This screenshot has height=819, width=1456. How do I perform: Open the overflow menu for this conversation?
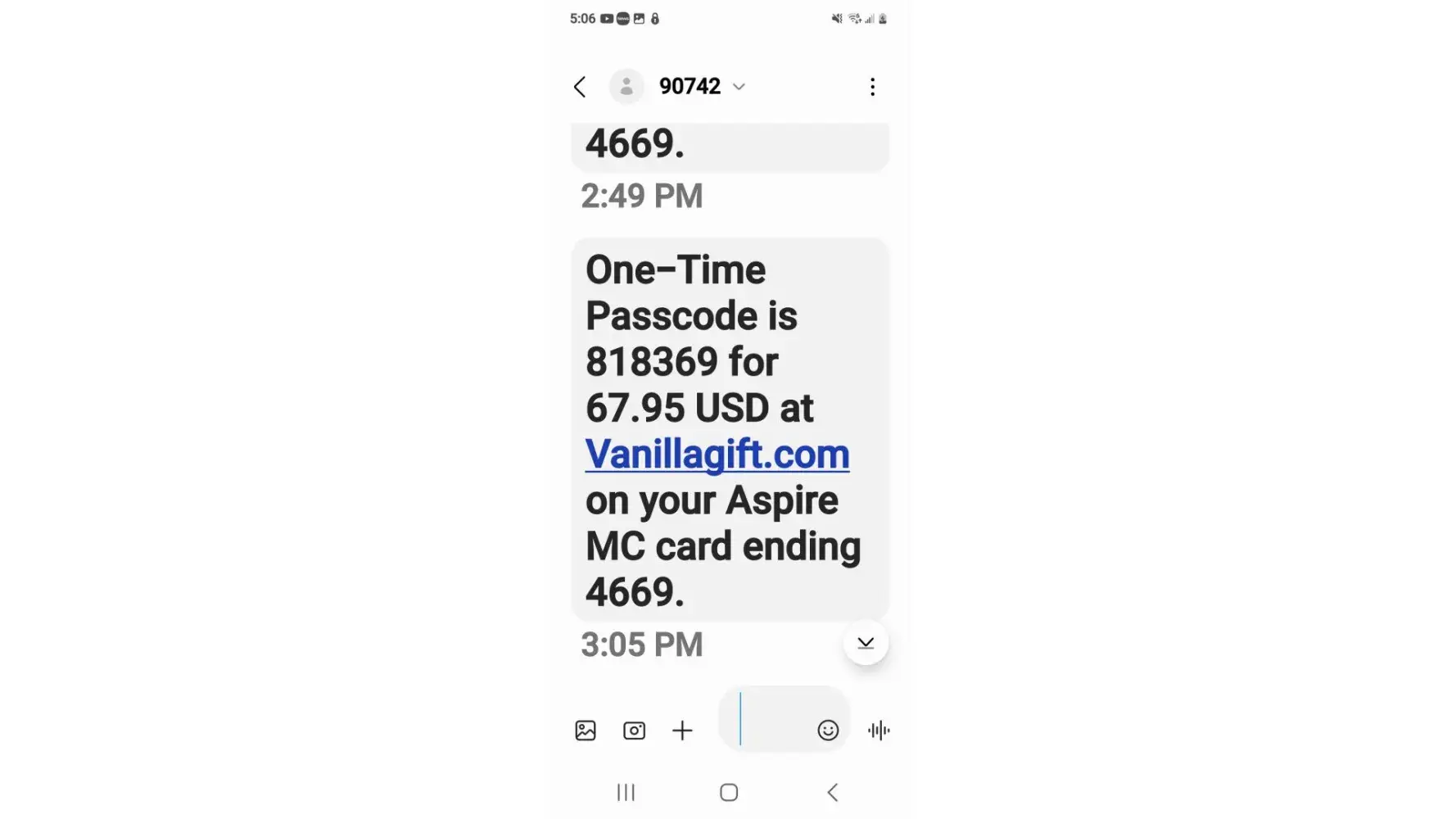pos(872,87)
